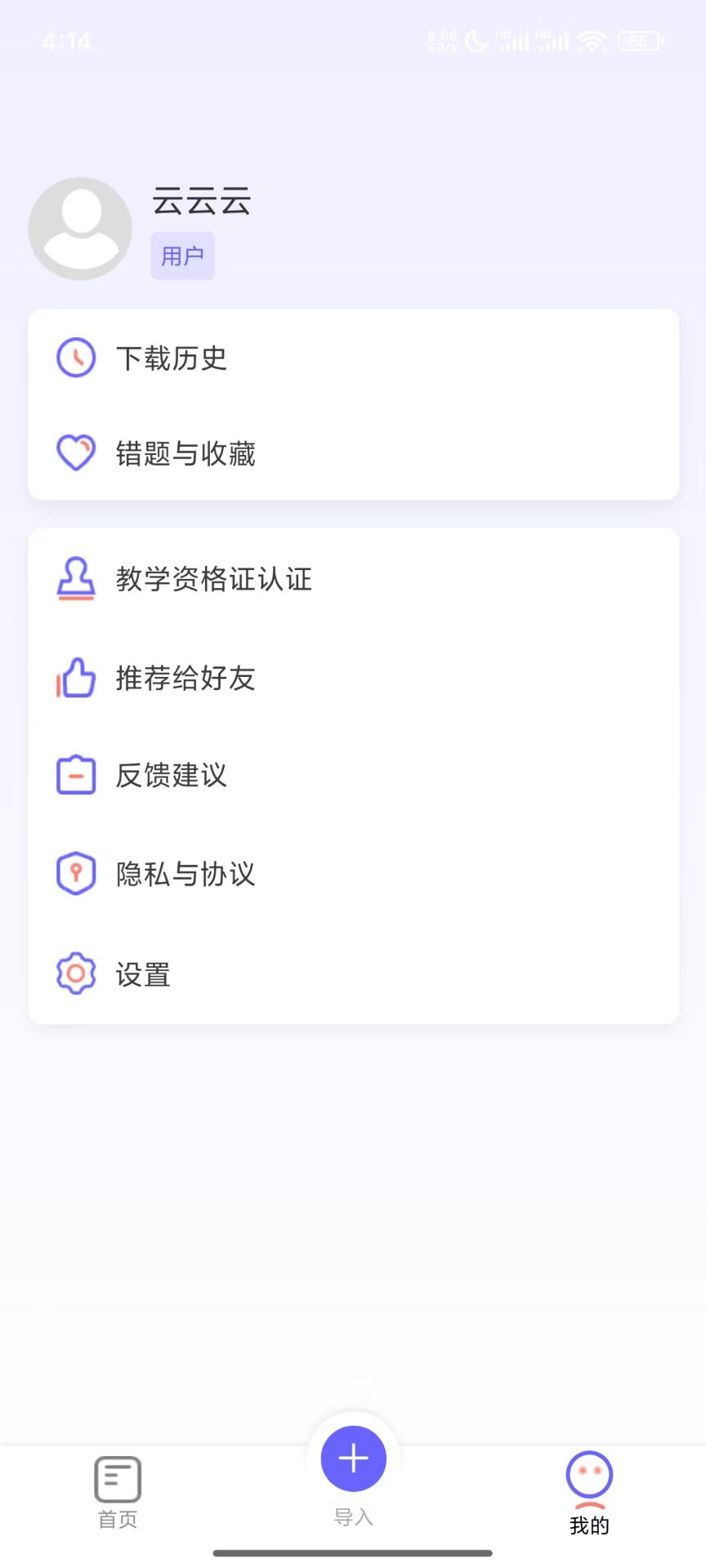Select 教学资格证认证 from the list
Viewport: 706px width, 1568px height.
212,579
